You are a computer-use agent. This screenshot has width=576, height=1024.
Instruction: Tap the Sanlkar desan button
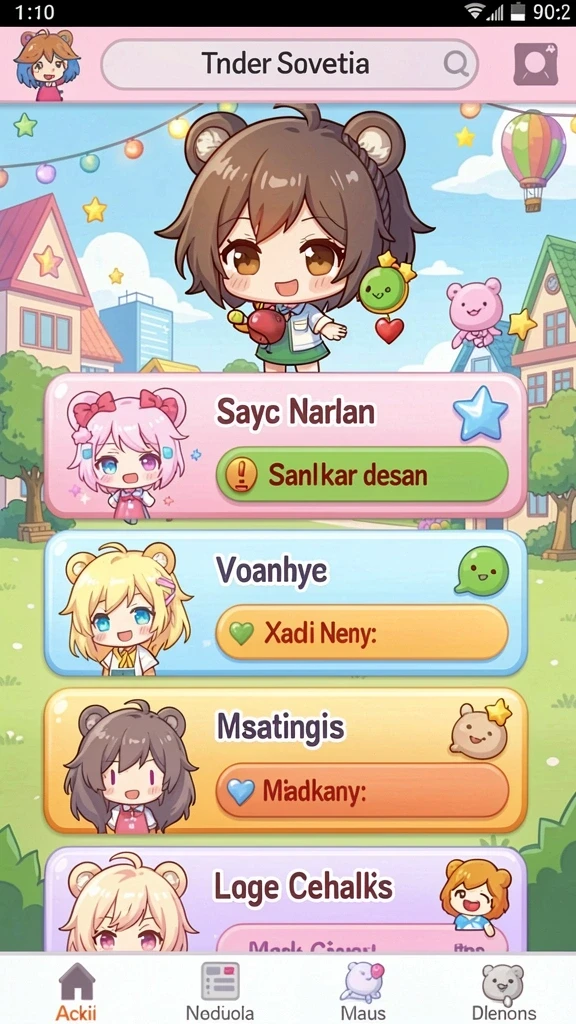[x=362, y=475]
